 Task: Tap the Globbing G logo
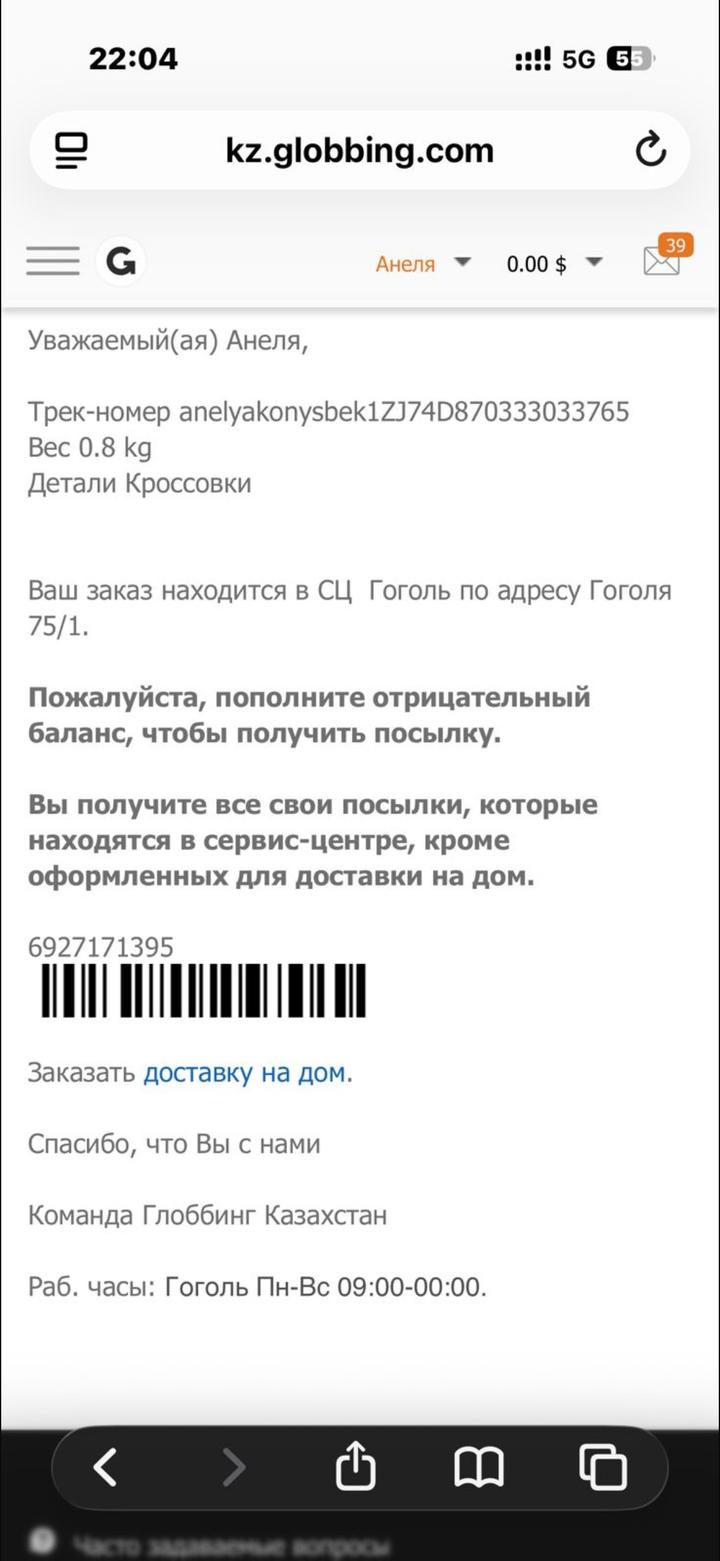click(x=121, y=263)
